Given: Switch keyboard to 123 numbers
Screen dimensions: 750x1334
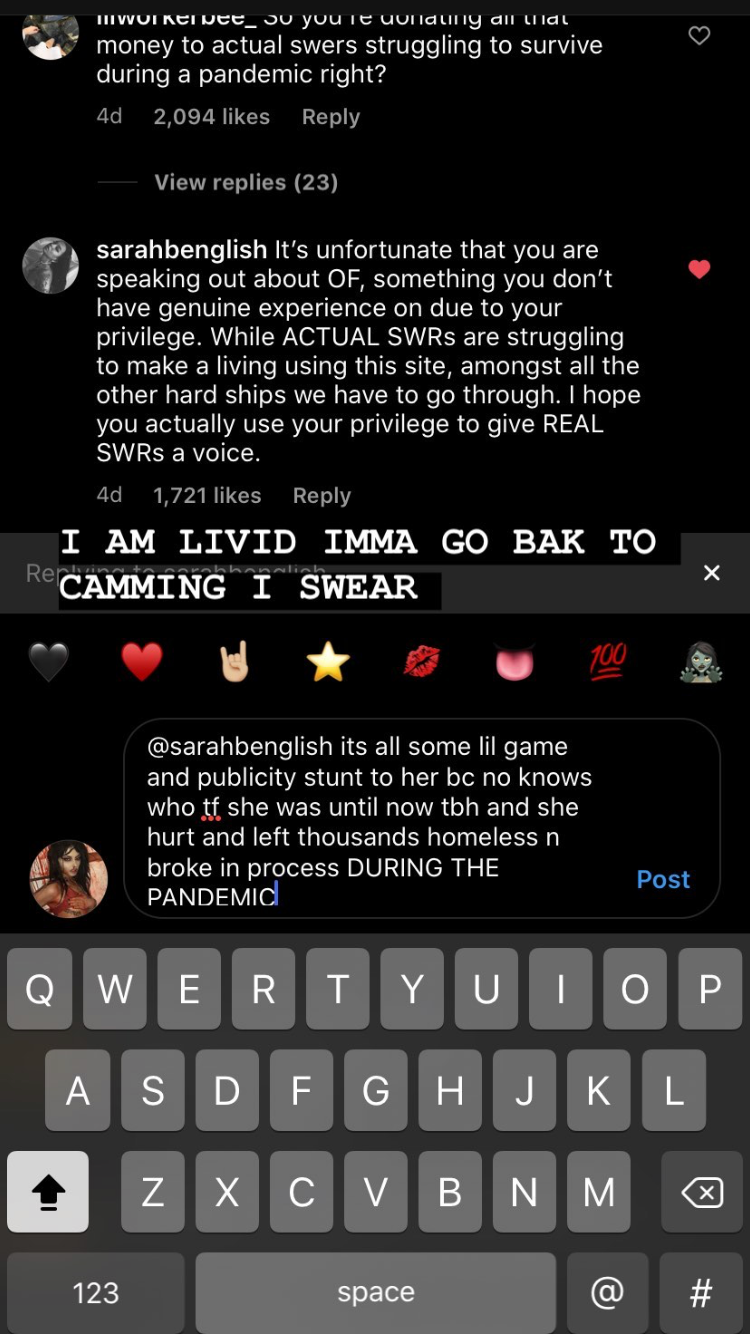Looking at the screenshot, I should pyautogui.click(x=96, y=1293).
